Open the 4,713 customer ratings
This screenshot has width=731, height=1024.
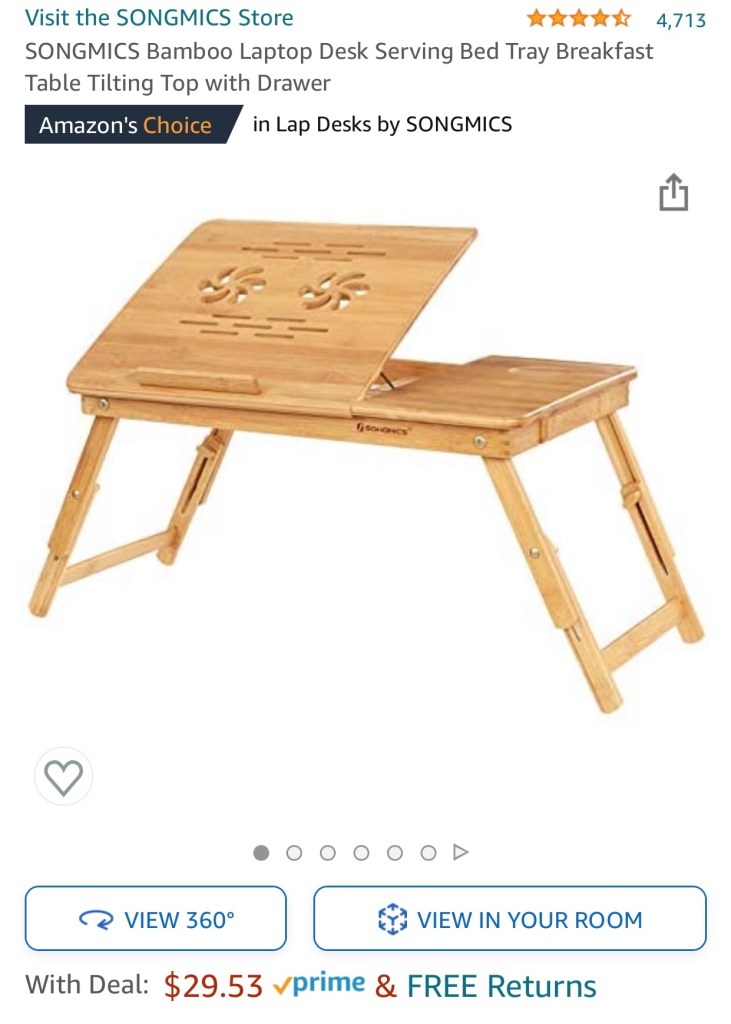pos(680,20)
